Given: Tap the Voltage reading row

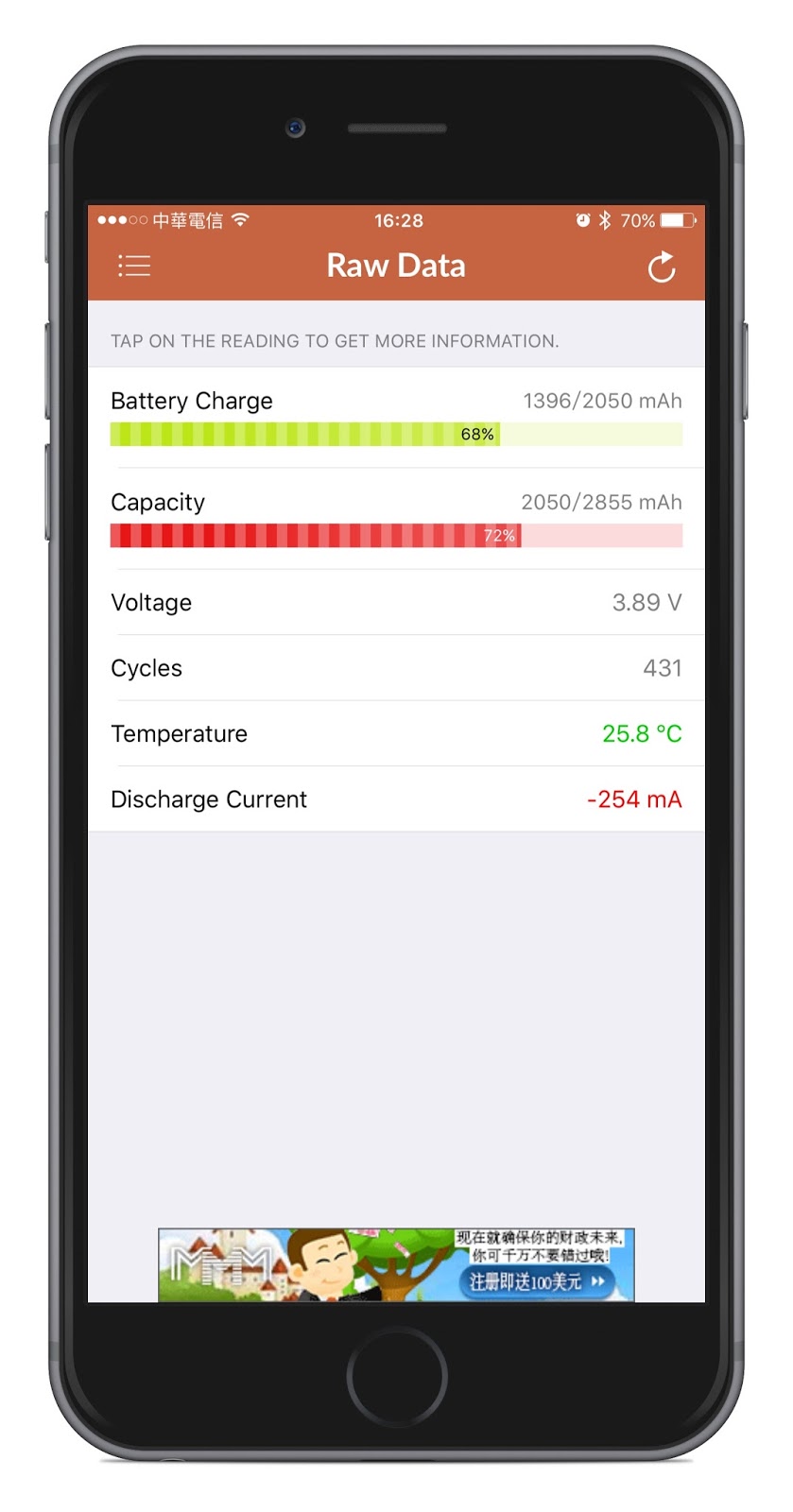Looking at the screenshot, I should click(396, 602).
